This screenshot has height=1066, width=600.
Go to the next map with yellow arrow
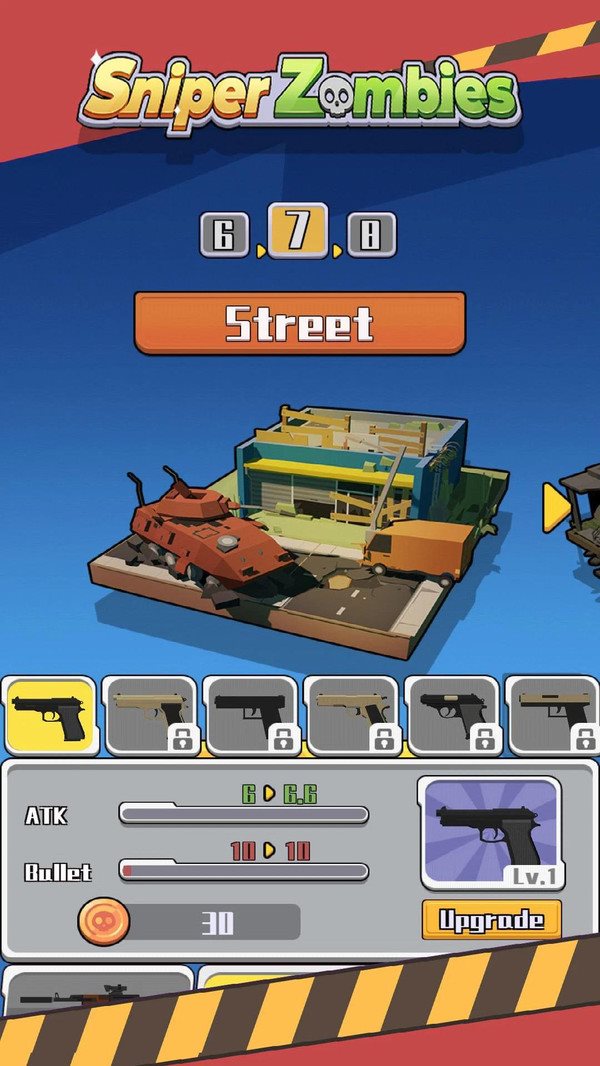[x=555, y=508]
